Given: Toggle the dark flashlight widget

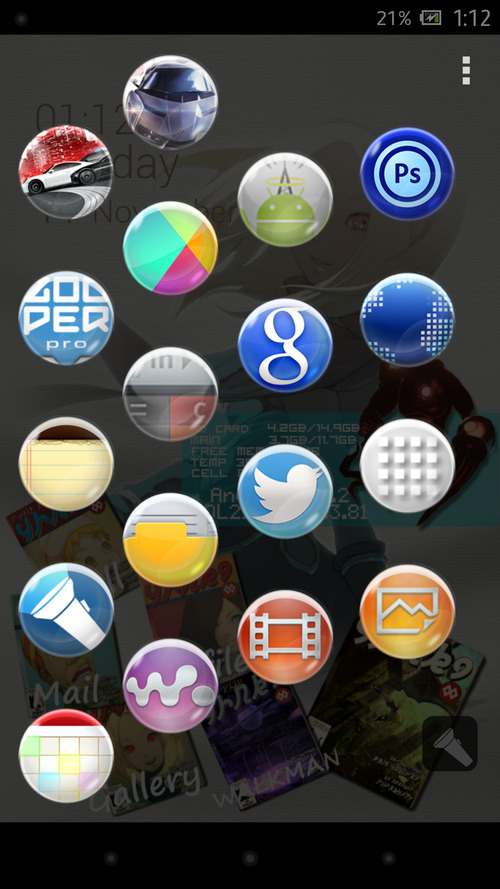Looking at the screenshot, I should (450, 743).
